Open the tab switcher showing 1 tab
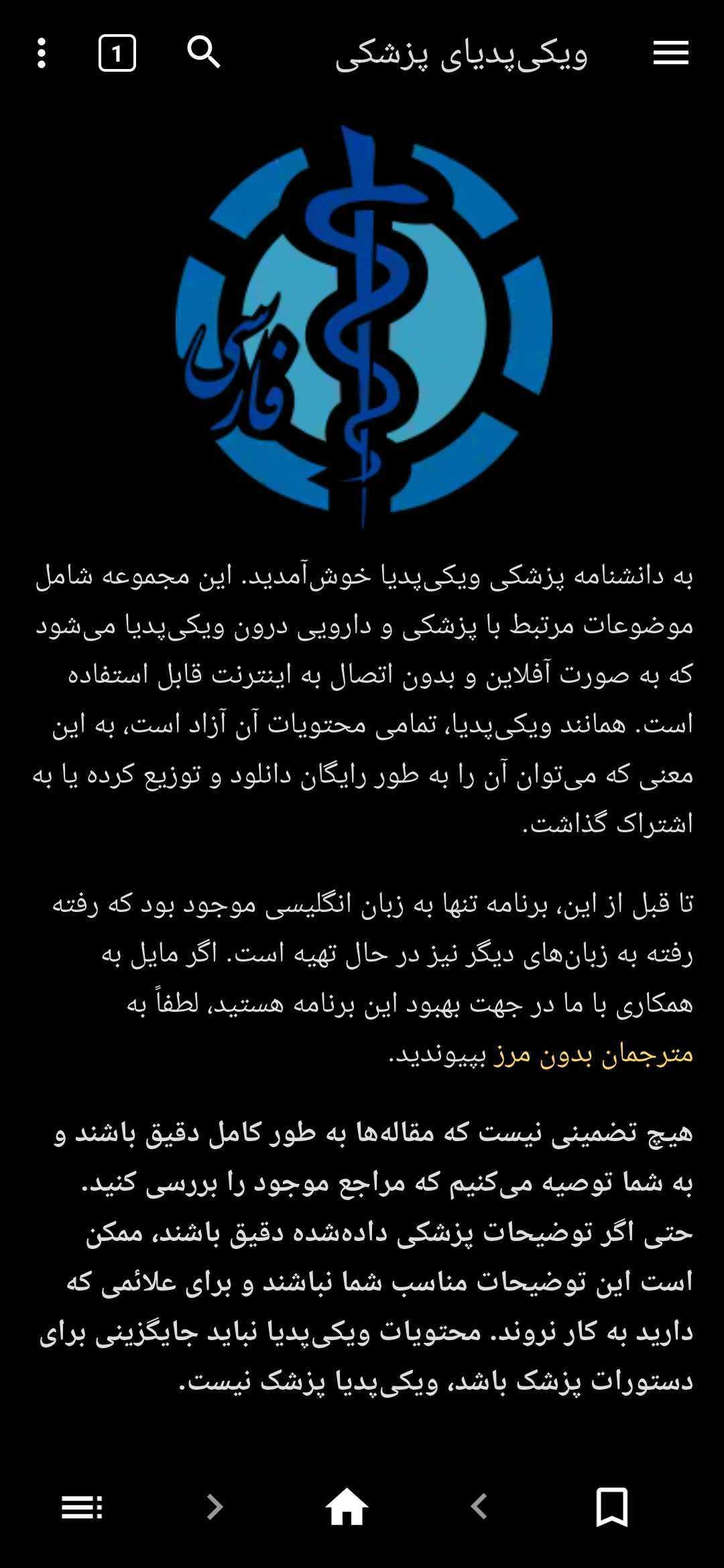The width and height of the screenshot is (724, 1568). (117, 53)
